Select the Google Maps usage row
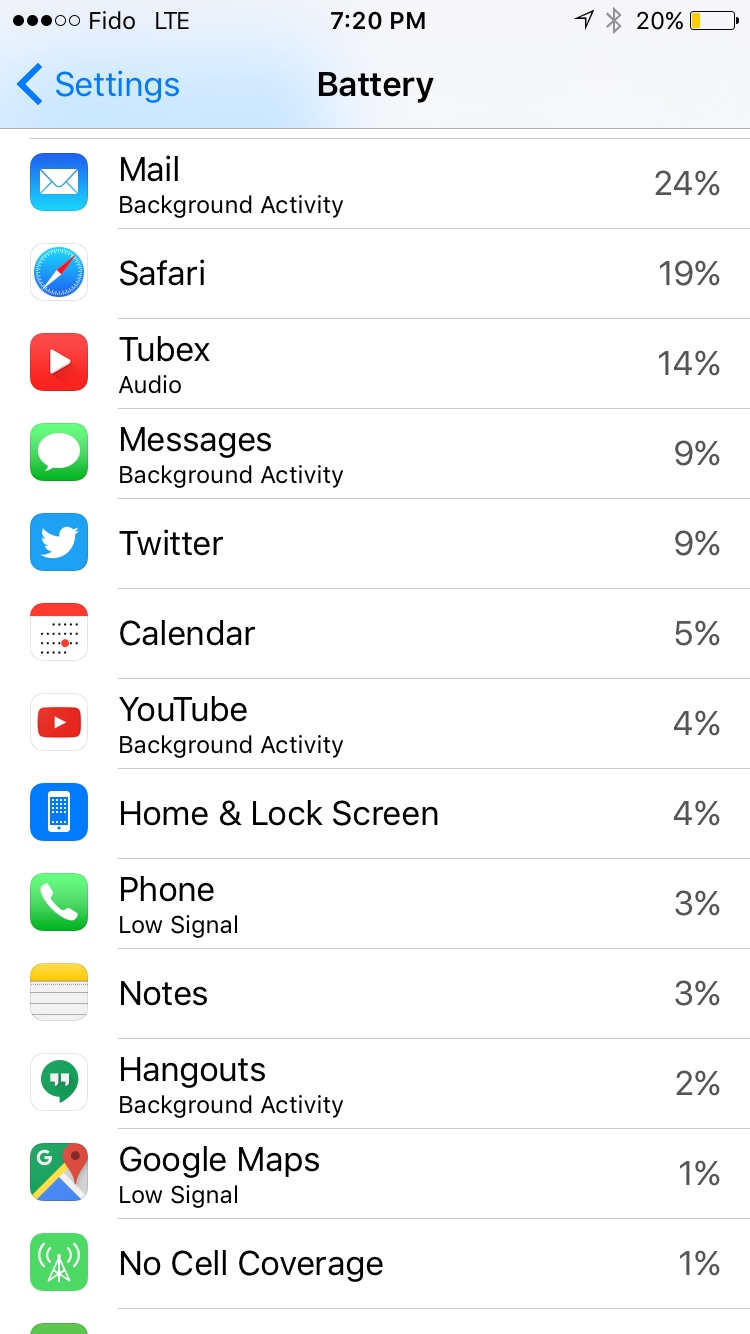This screenshot has height=1334, width=750. pyautogui.click(x=375, y=1174)
